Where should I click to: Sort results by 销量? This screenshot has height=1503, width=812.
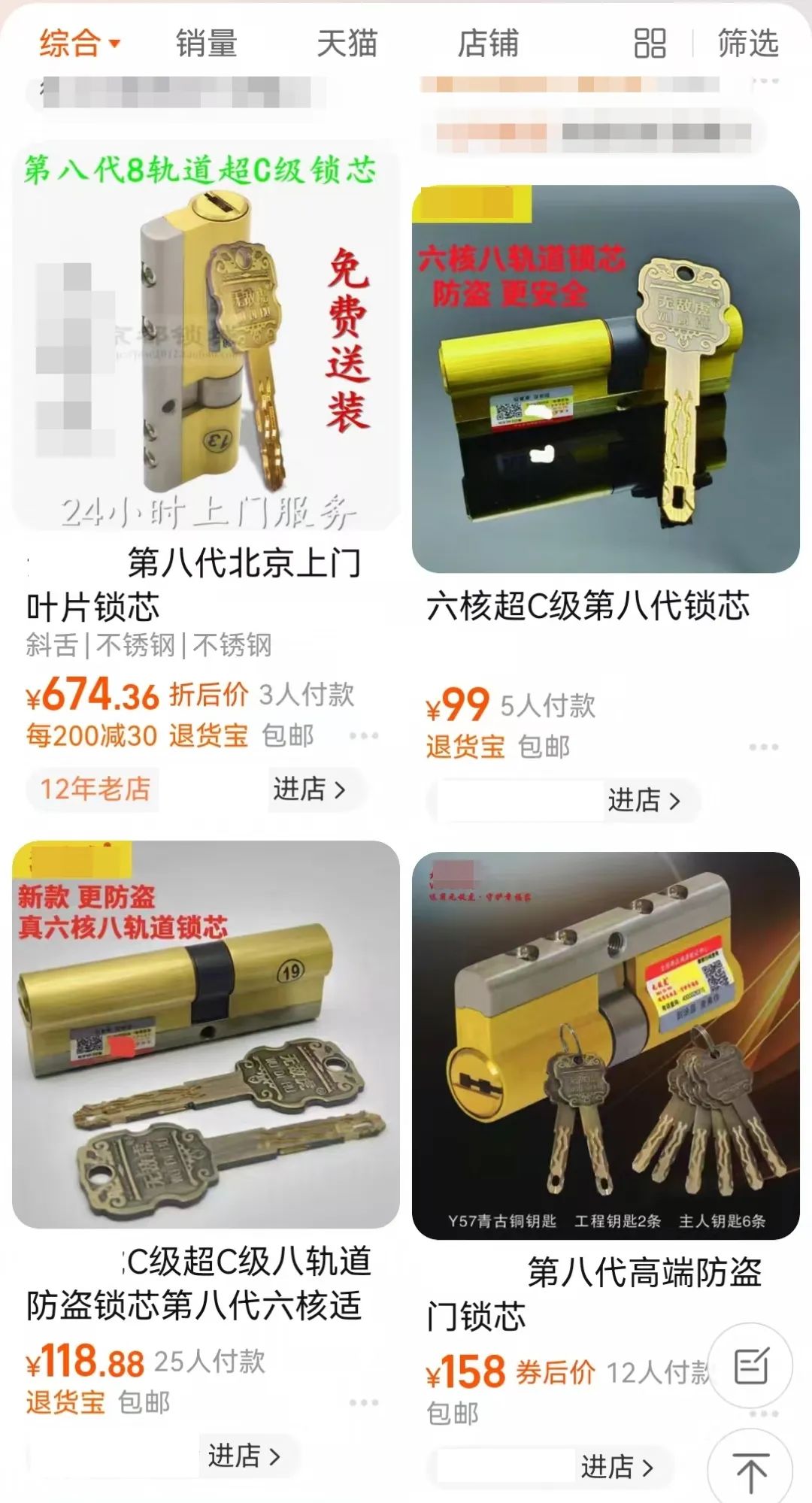(207, 43)
